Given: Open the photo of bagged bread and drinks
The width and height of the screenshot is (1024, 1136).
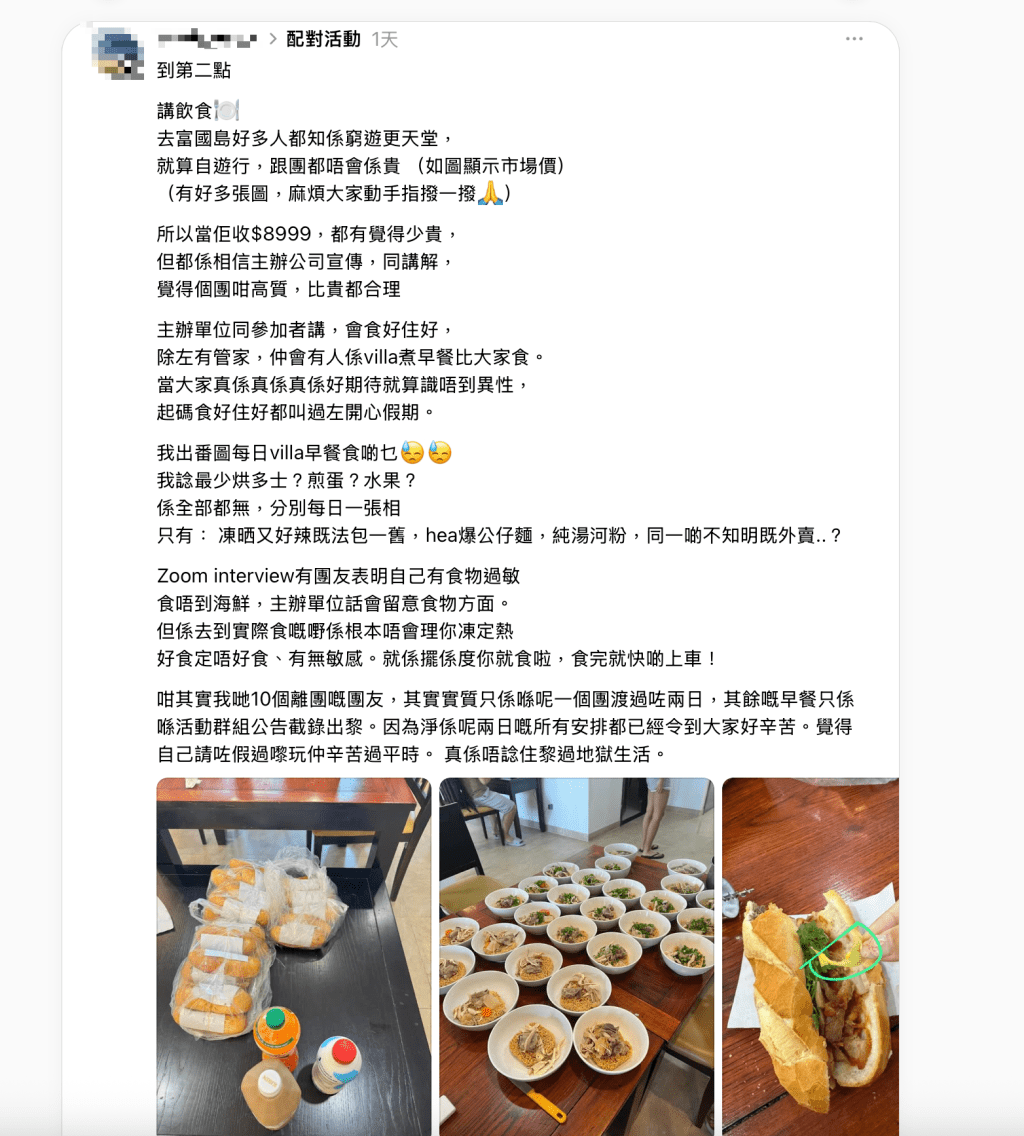Looking at the screenshot, I should pyautogui.click(x=293, y=955).
